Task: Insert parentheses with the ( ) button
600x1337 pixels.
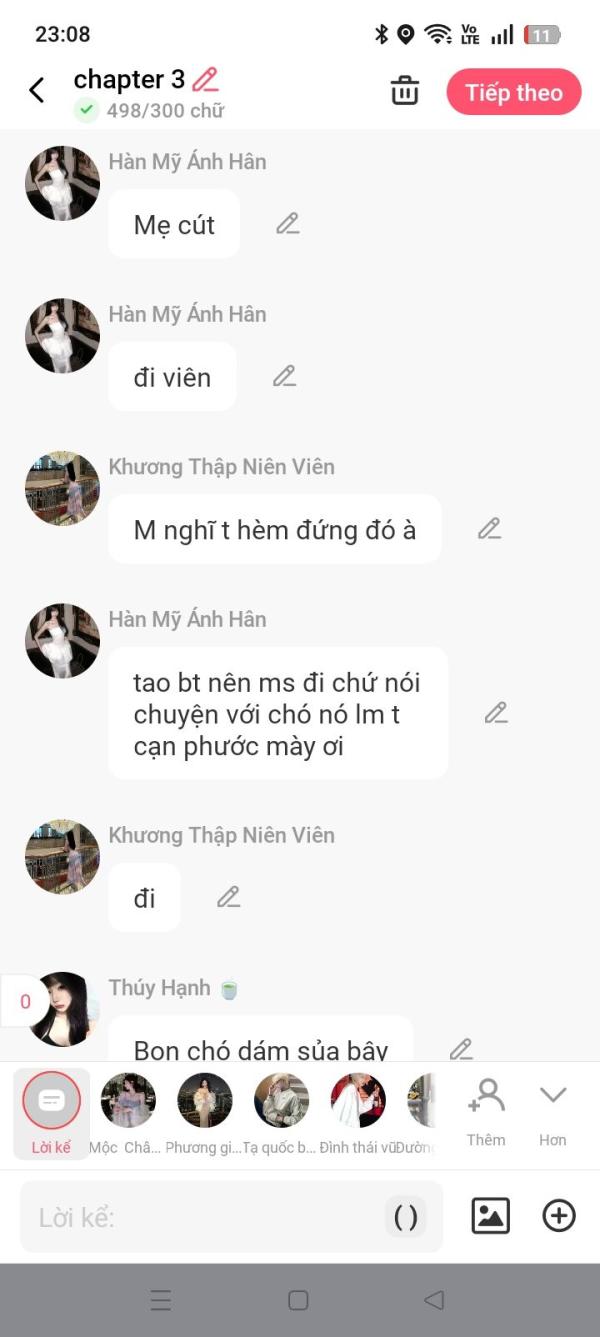Action: (x=406, y=1217)
